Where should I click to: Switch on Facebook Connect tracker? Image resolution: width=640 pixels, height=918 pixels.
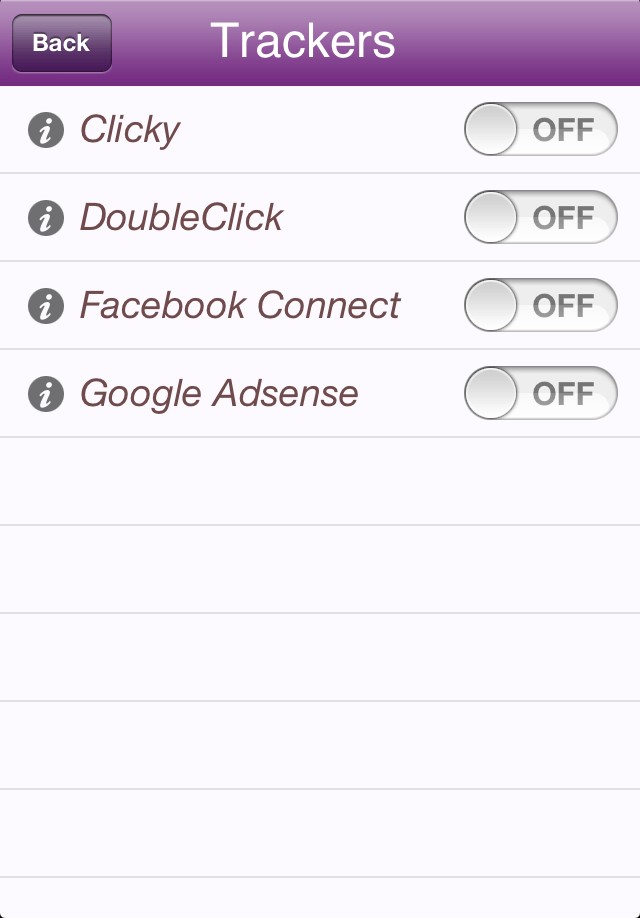[540, 306]
